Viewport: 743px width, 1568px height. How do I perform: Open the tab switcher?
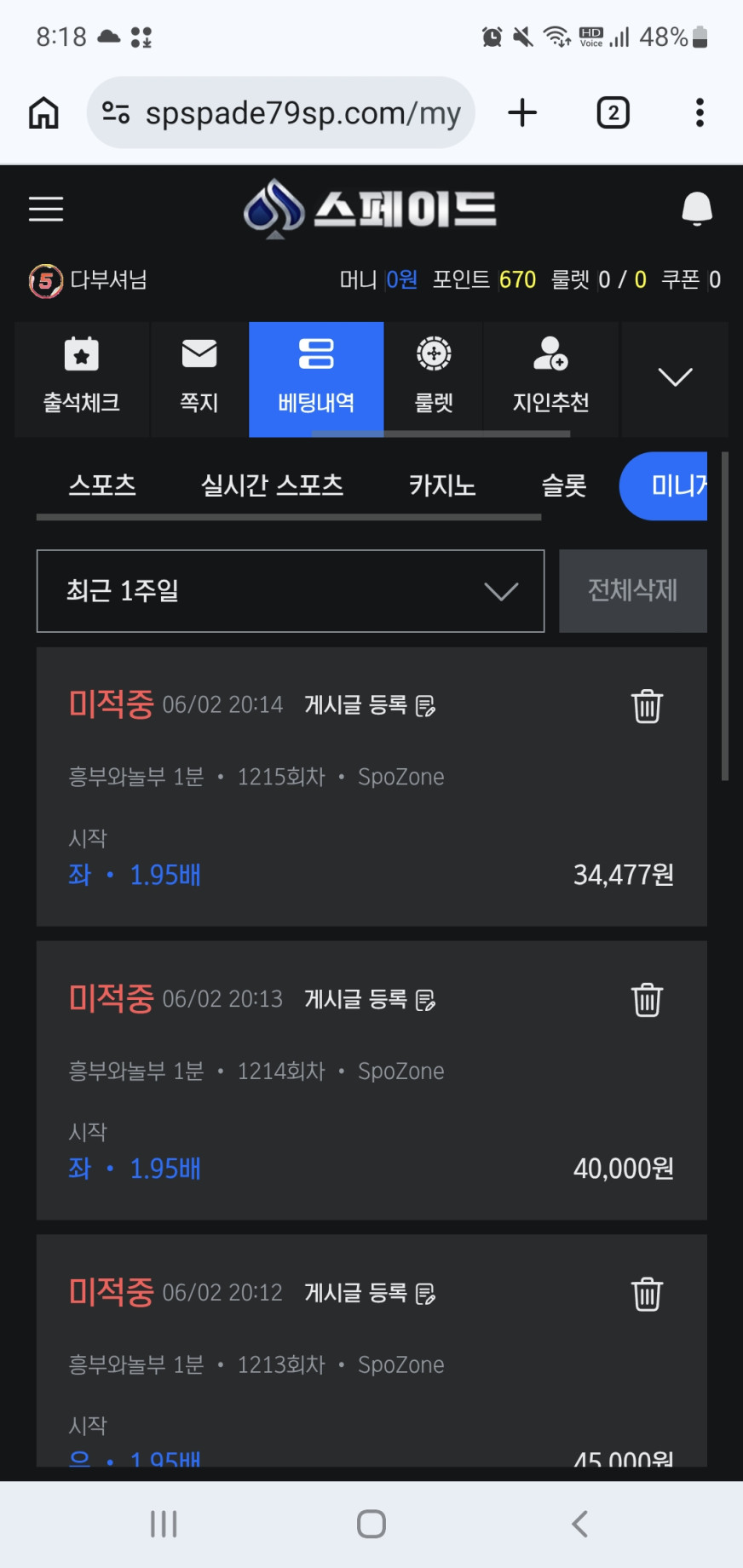(613, 112)
